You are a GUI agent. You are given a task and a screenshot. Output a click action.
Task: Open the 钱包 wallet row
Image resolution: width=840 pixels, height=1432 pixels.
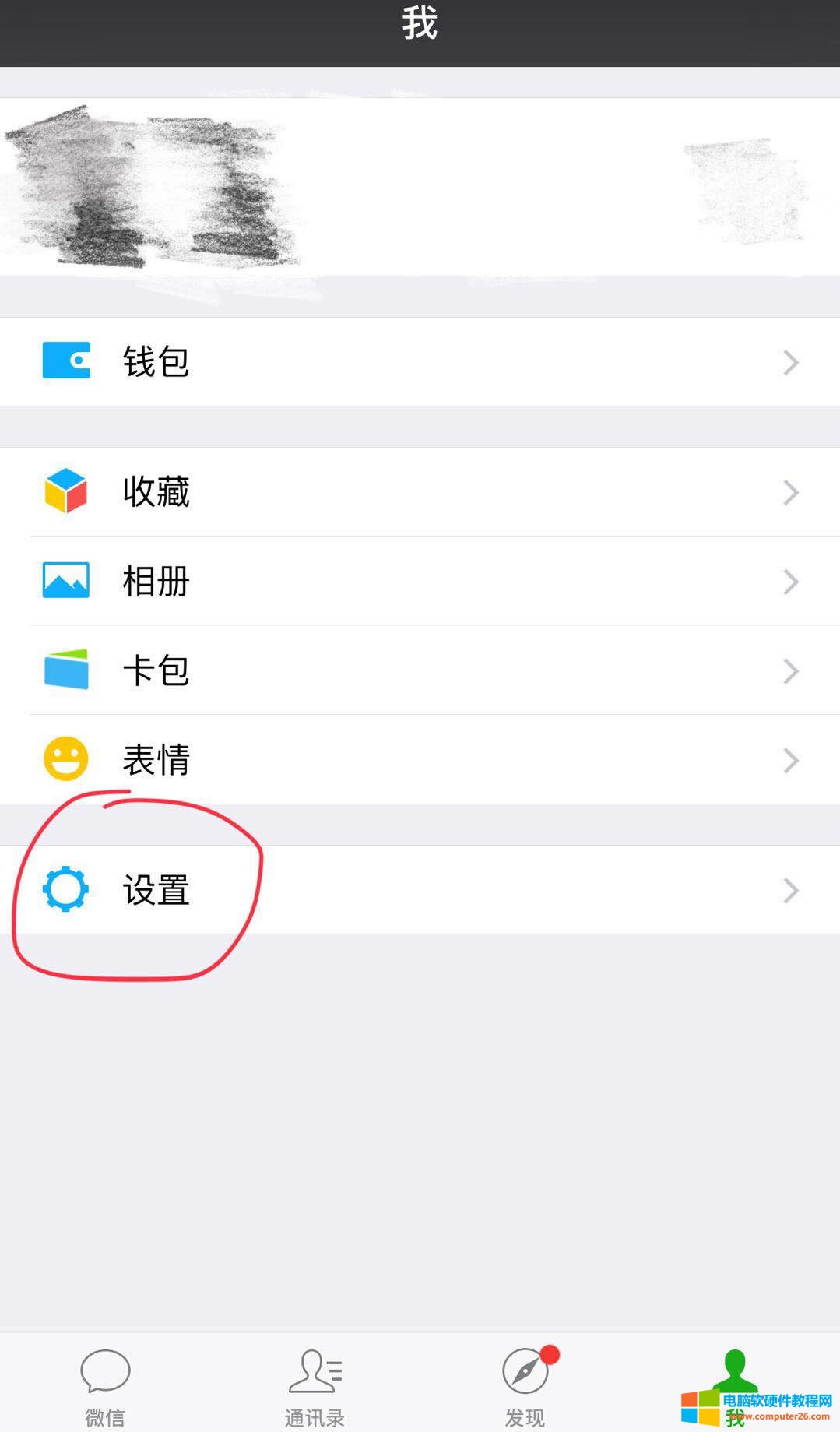point(420,361)
